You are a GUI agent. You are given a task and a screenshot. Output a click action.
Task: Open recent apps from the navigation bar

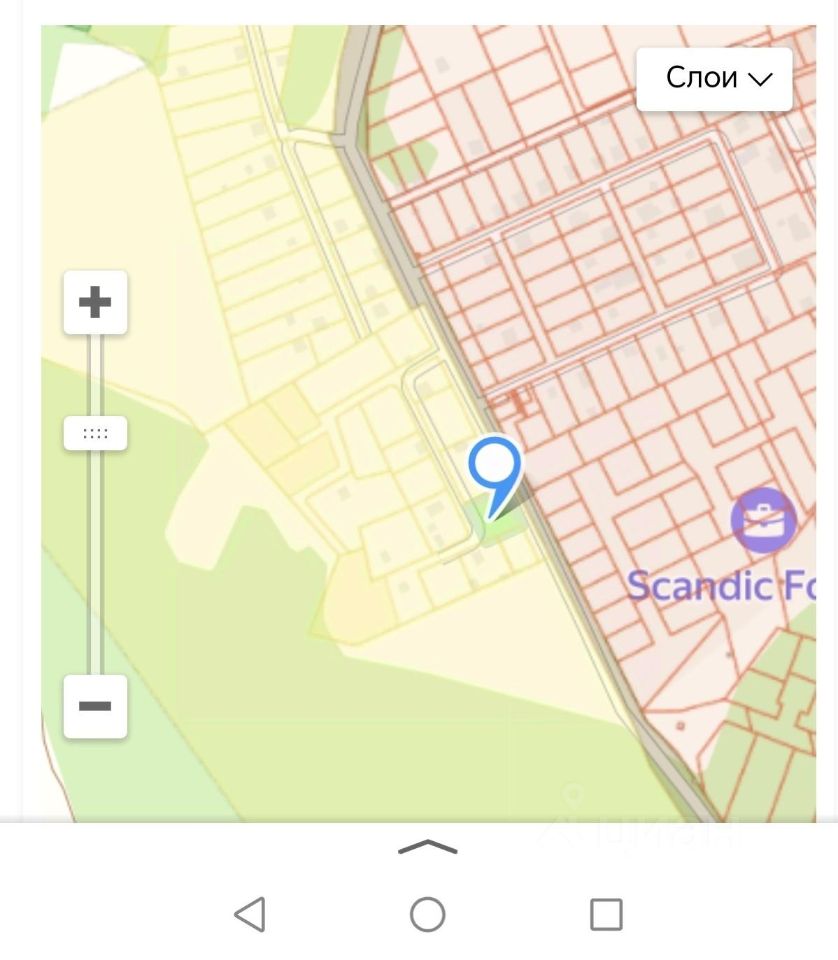(606, 914)
